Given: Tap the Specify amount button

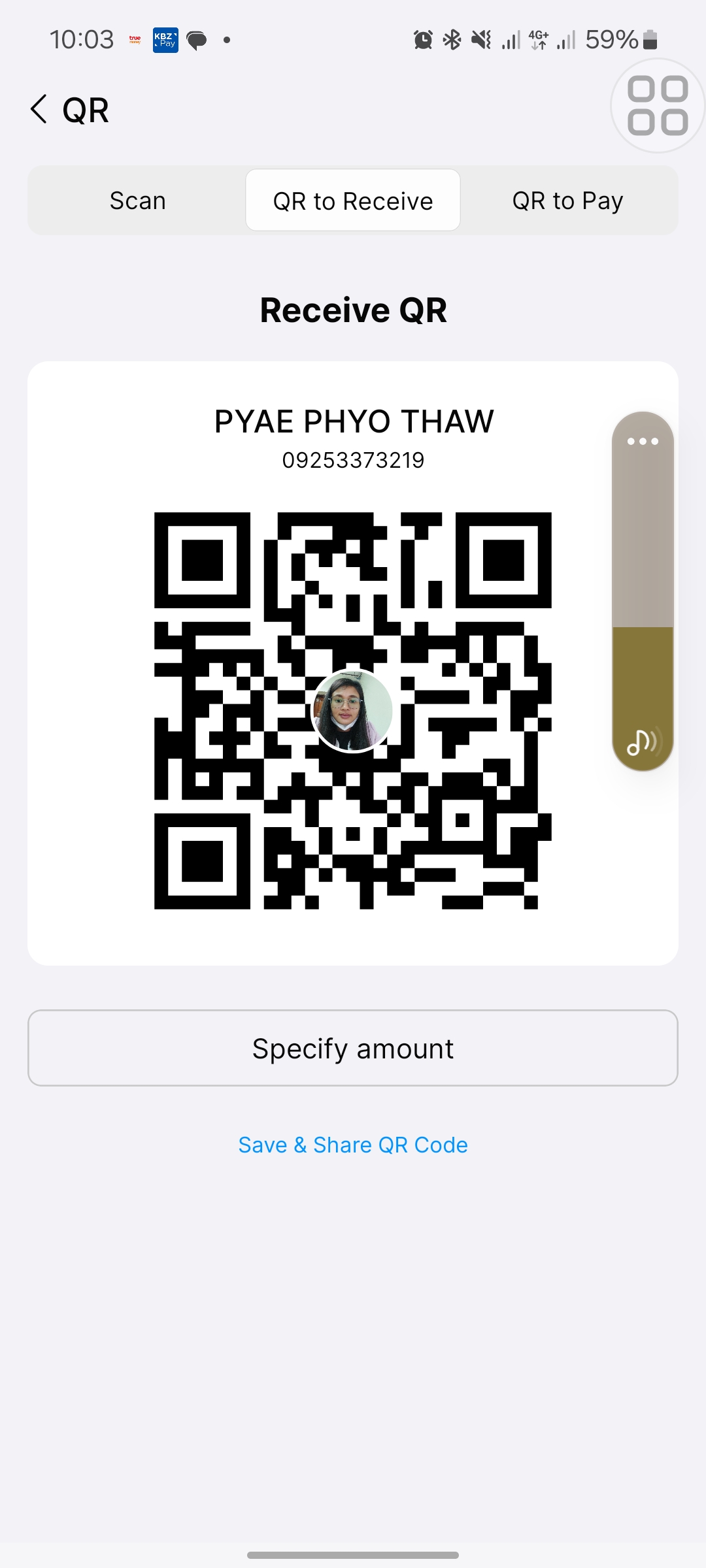Looking at the screenshot, I should click(x=353, y=1048).
